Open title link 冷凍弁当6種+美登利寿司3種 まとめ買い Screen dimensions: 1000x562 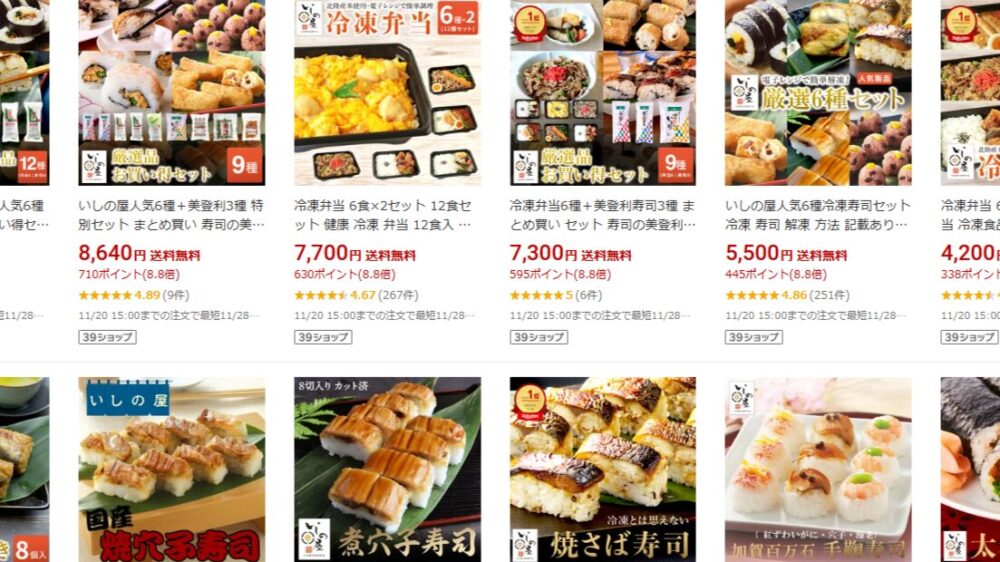click(x=603, y=214)
